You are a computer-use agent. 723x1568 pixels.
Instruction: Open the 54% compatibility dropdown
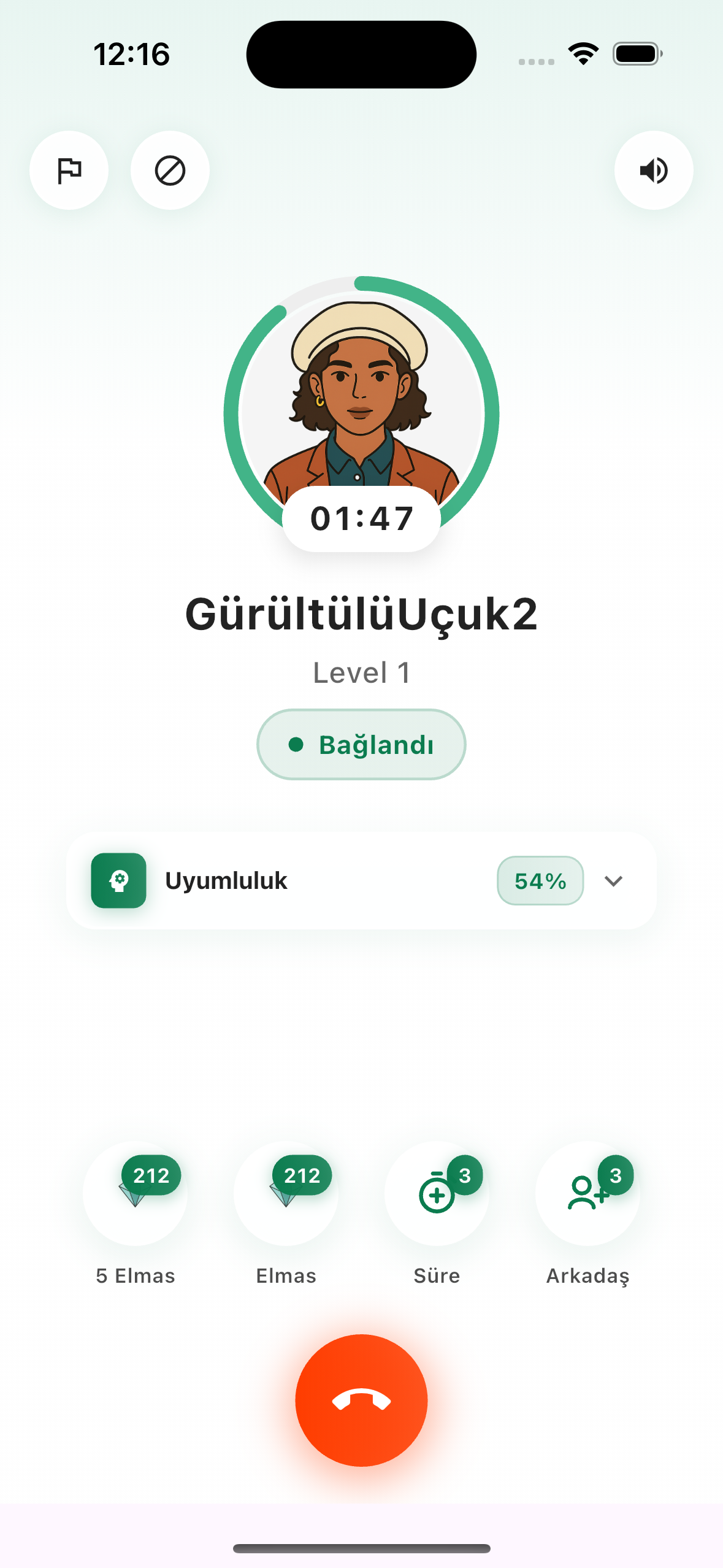(x=540, y=880)
